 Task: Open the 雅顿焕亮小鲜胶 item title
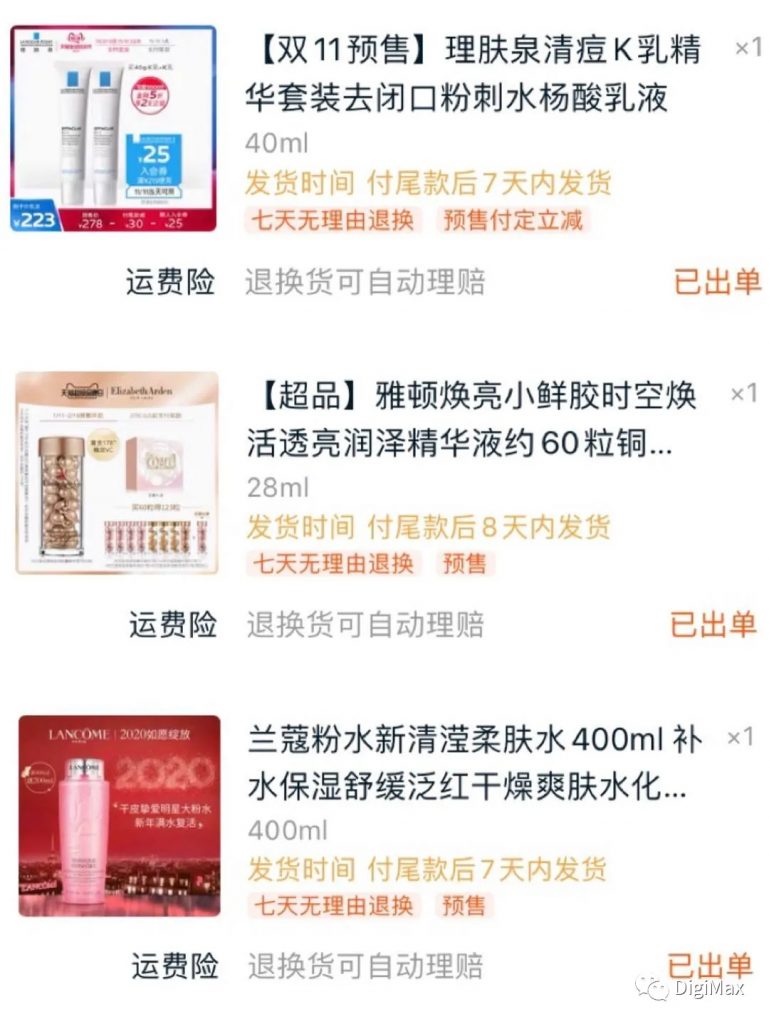point(471,418)
